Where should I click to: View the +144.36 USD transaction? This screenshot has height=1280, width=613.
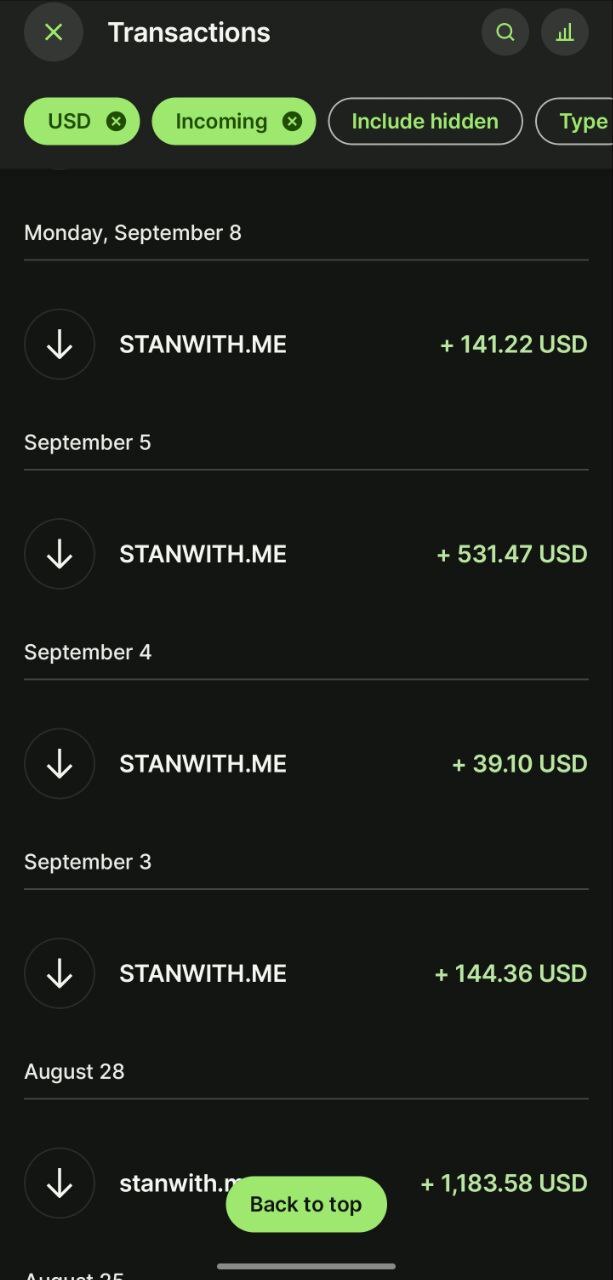coord(305,974)
